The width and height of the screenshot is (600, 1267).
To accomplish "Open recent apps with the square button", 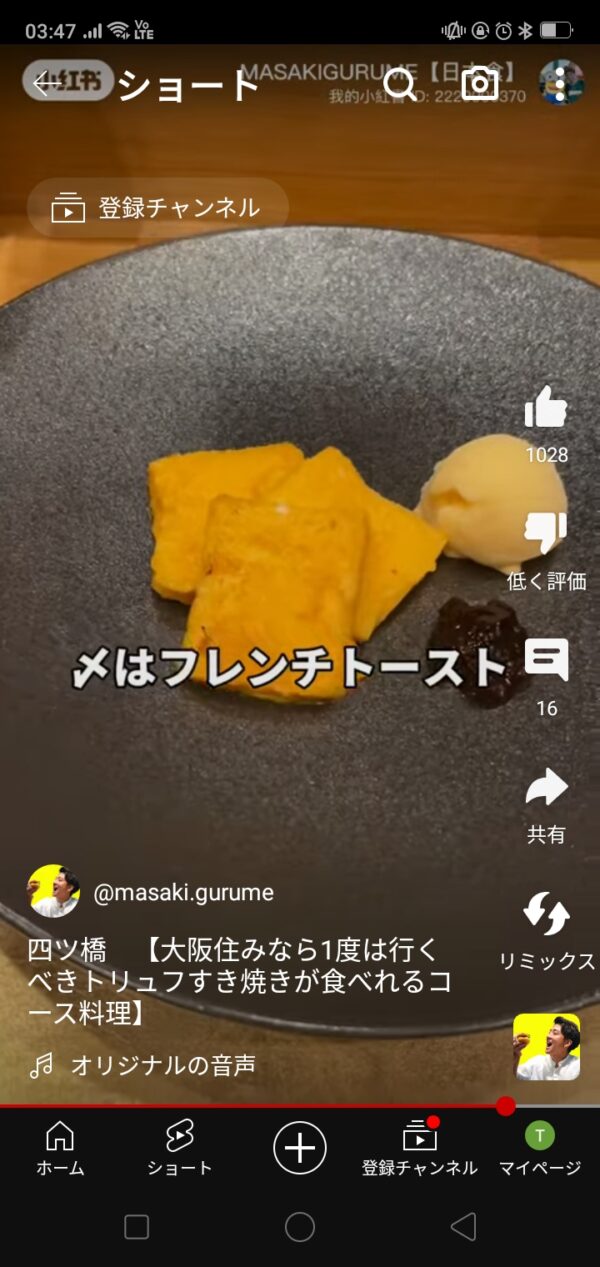I will (137, 1227).
